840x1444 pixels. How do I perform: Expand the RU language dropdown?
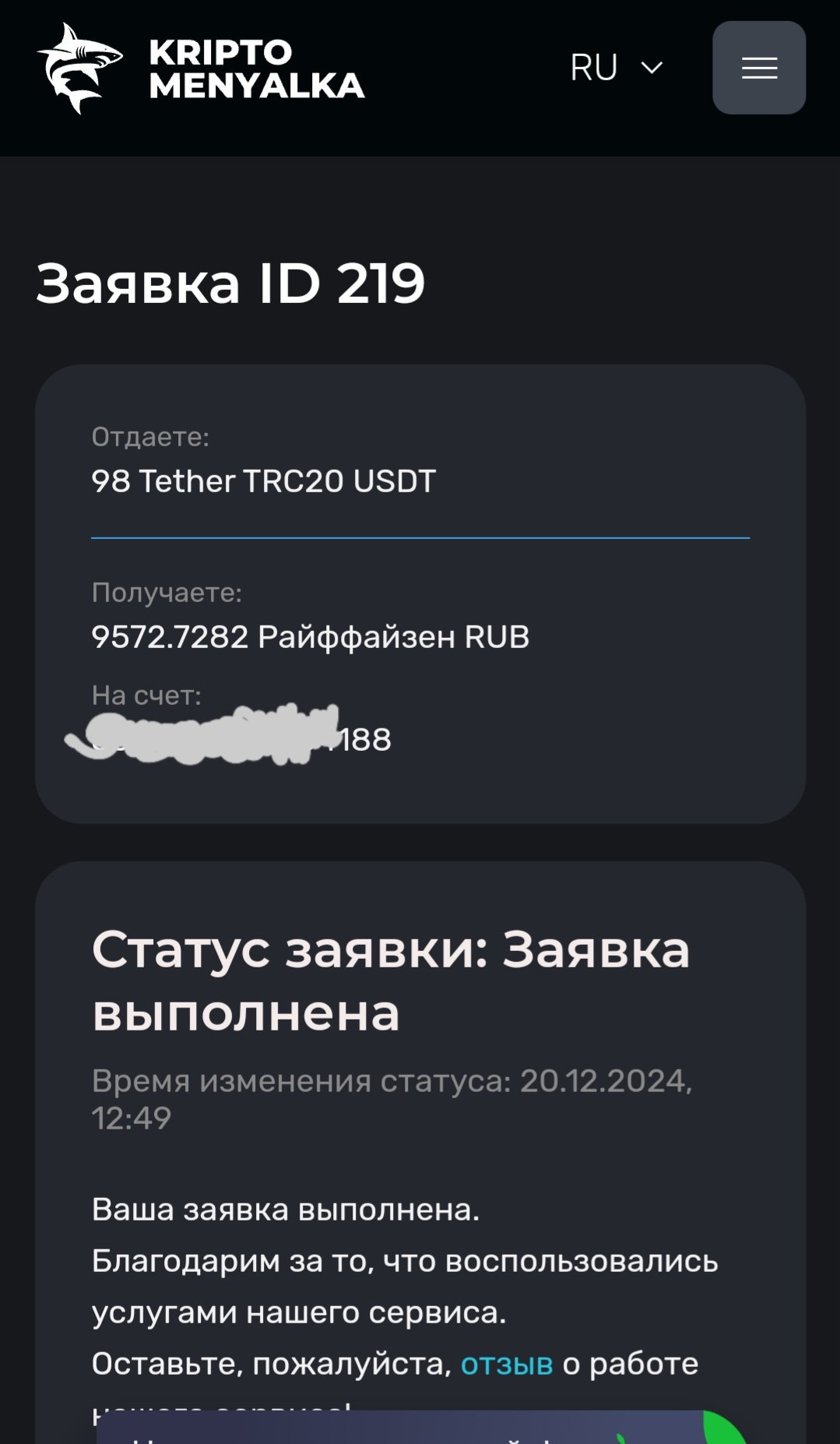[x=616, y=68]
